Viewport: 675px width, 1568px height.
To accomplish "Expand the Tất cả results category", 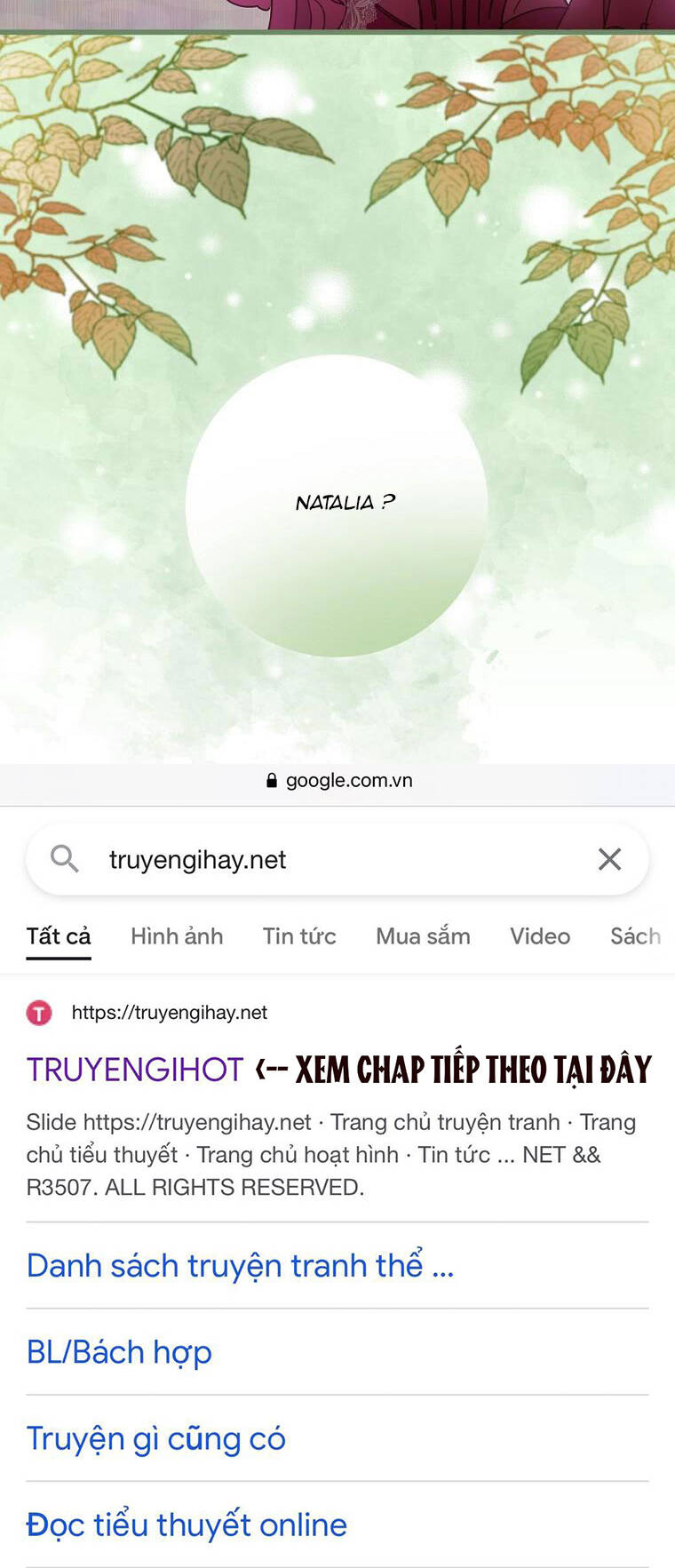I will coord(58,935).
